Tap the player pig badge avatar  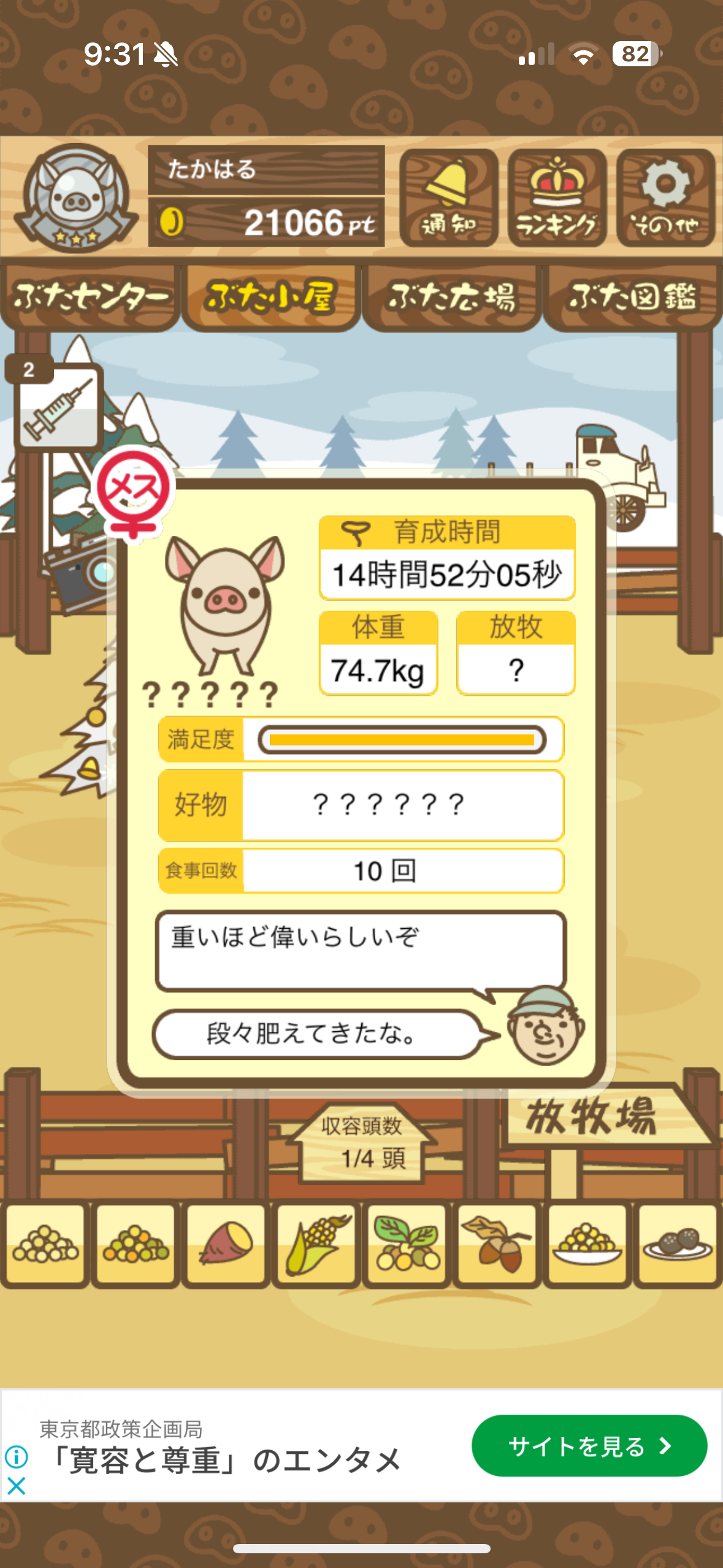coord(75,198)
